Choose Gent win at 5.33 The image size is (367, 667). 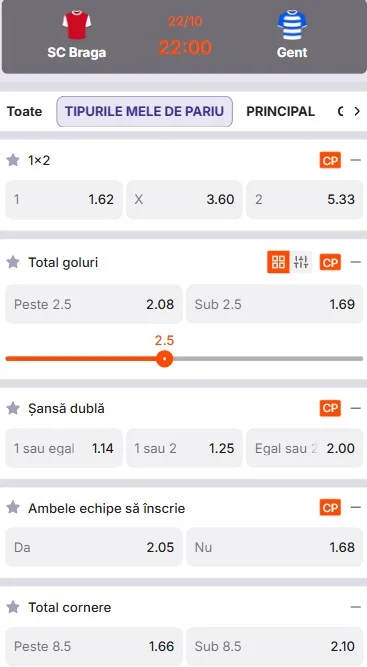coord(304,200)
